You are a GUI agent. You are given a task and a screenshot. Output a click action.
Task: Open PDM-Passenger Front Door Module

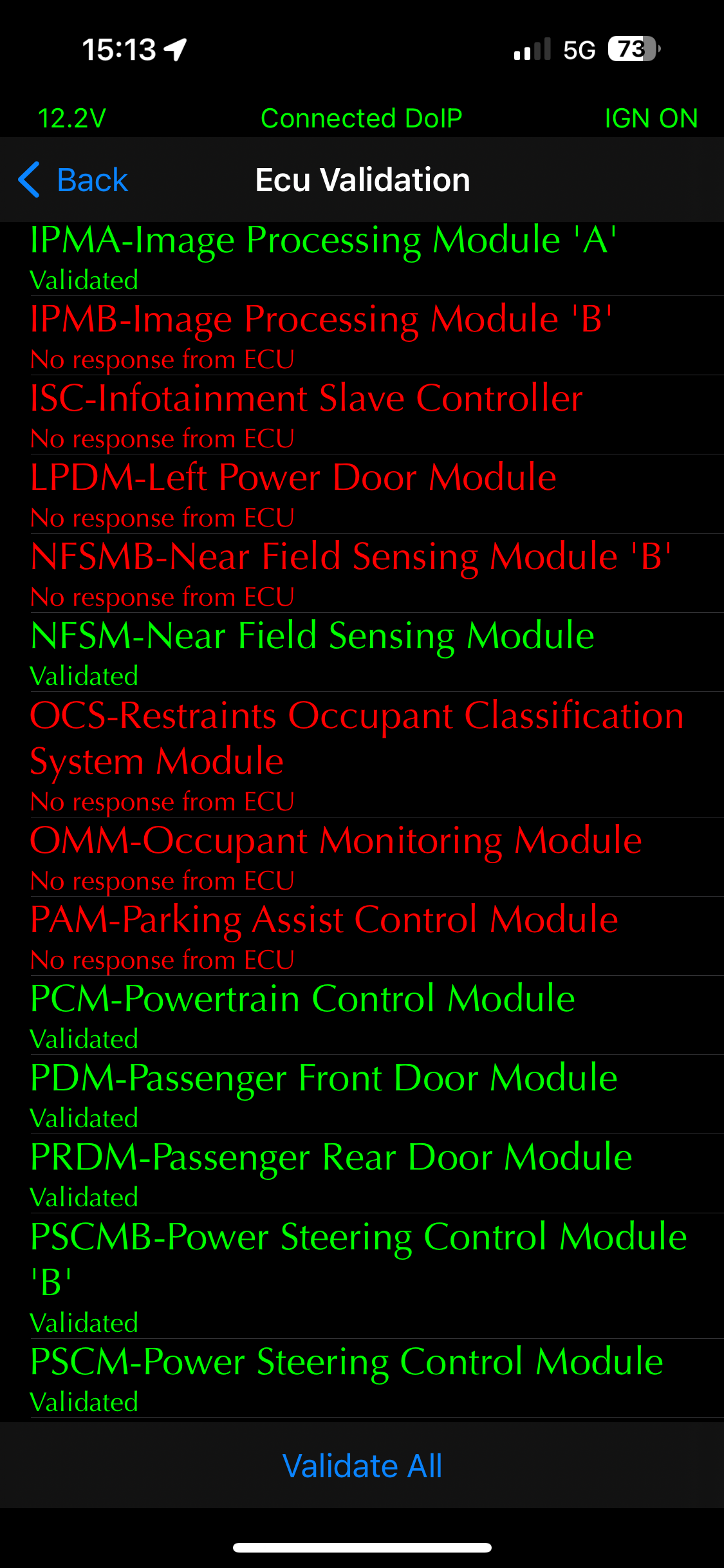click(362, 1095)
